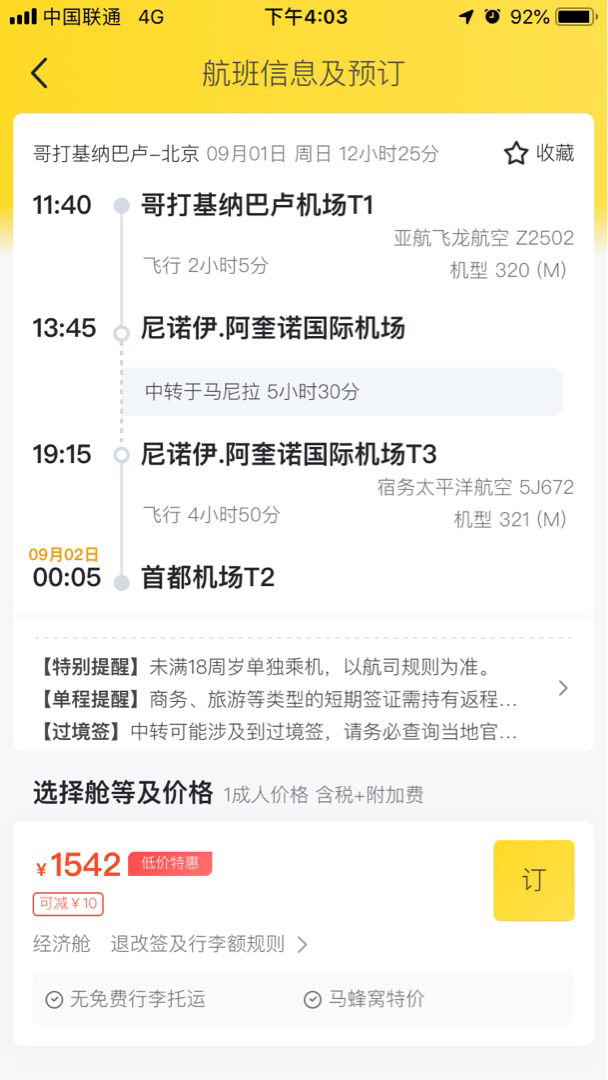
Task: Add this flight to favorites with 收藏
Action: (x=539, y=153)
